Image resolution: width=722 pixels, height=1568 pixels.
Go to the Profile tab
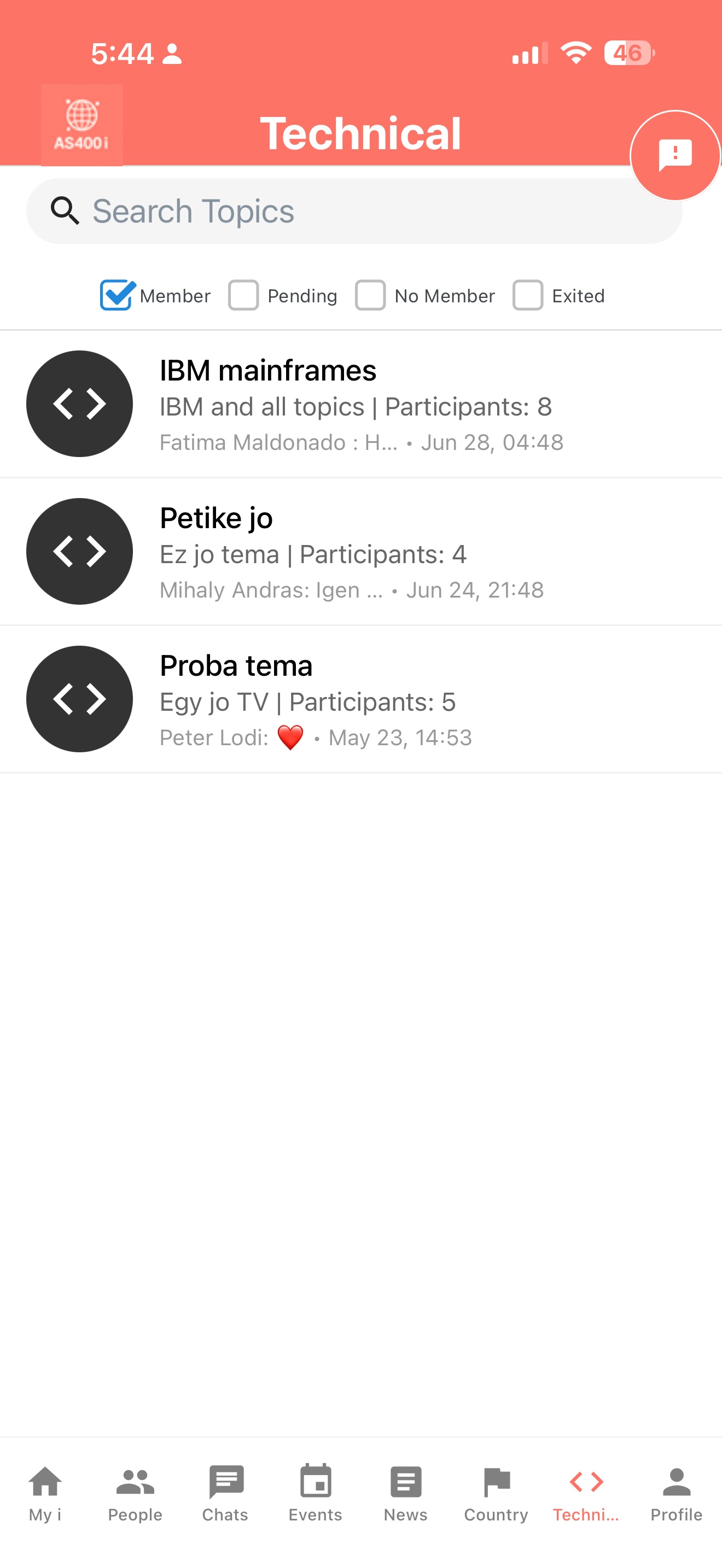pyautogui.click(x=677, y=1492)
